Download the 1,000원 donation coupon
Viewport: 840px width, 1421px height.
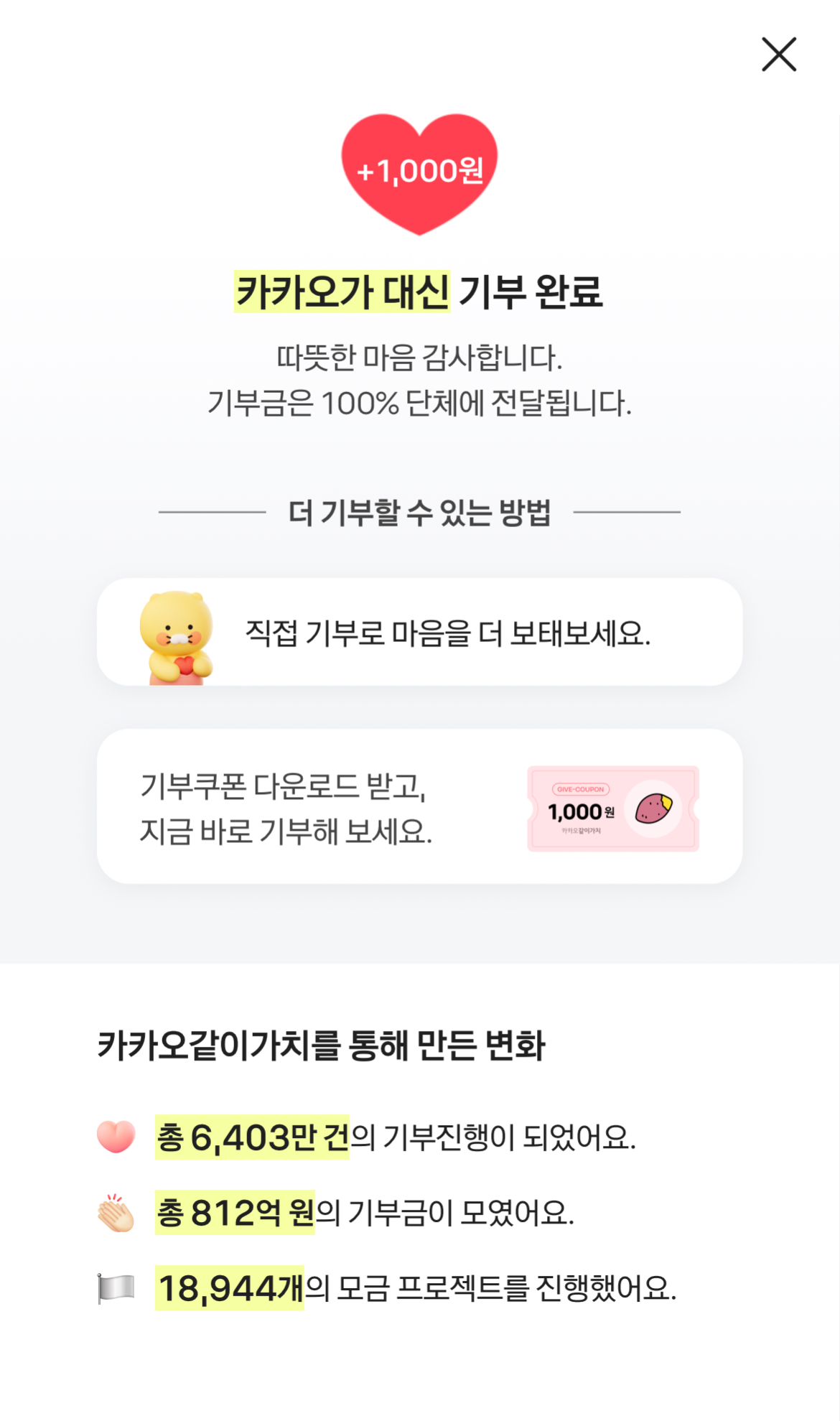click(x=419, y=806)
